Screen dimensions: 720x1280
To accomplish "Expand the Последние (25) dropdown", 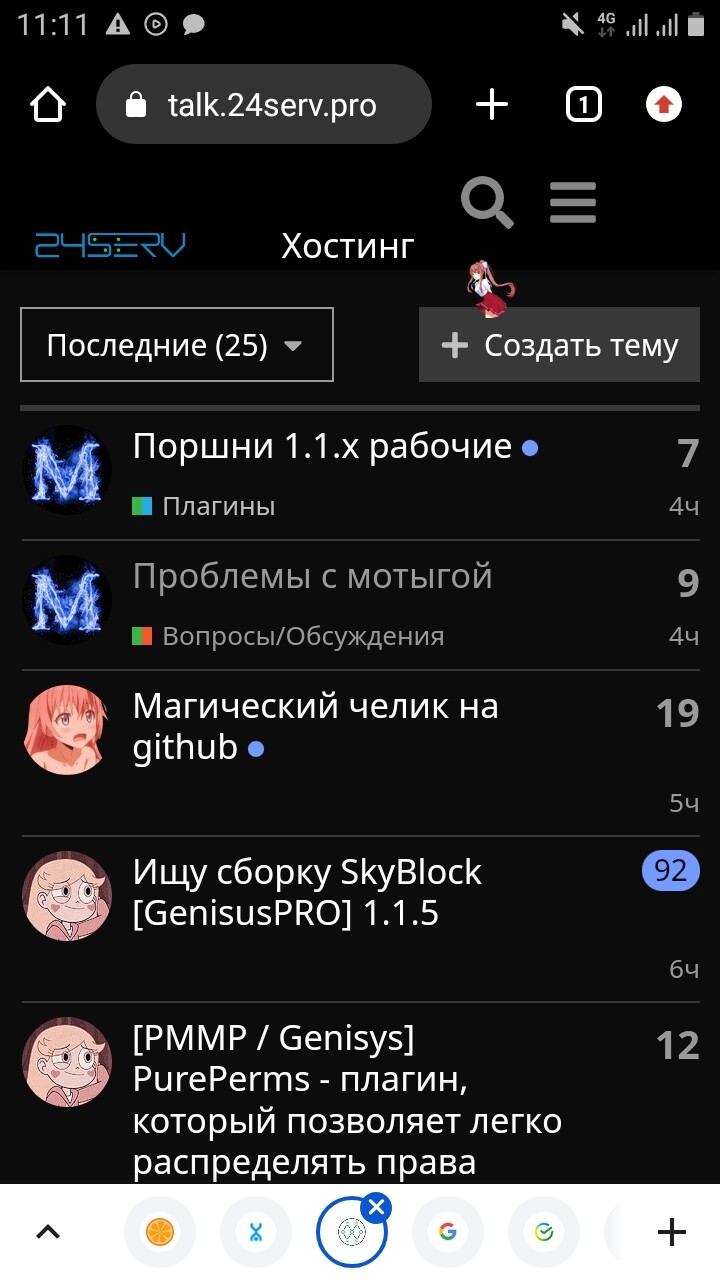I will click(x=176, y=345).
